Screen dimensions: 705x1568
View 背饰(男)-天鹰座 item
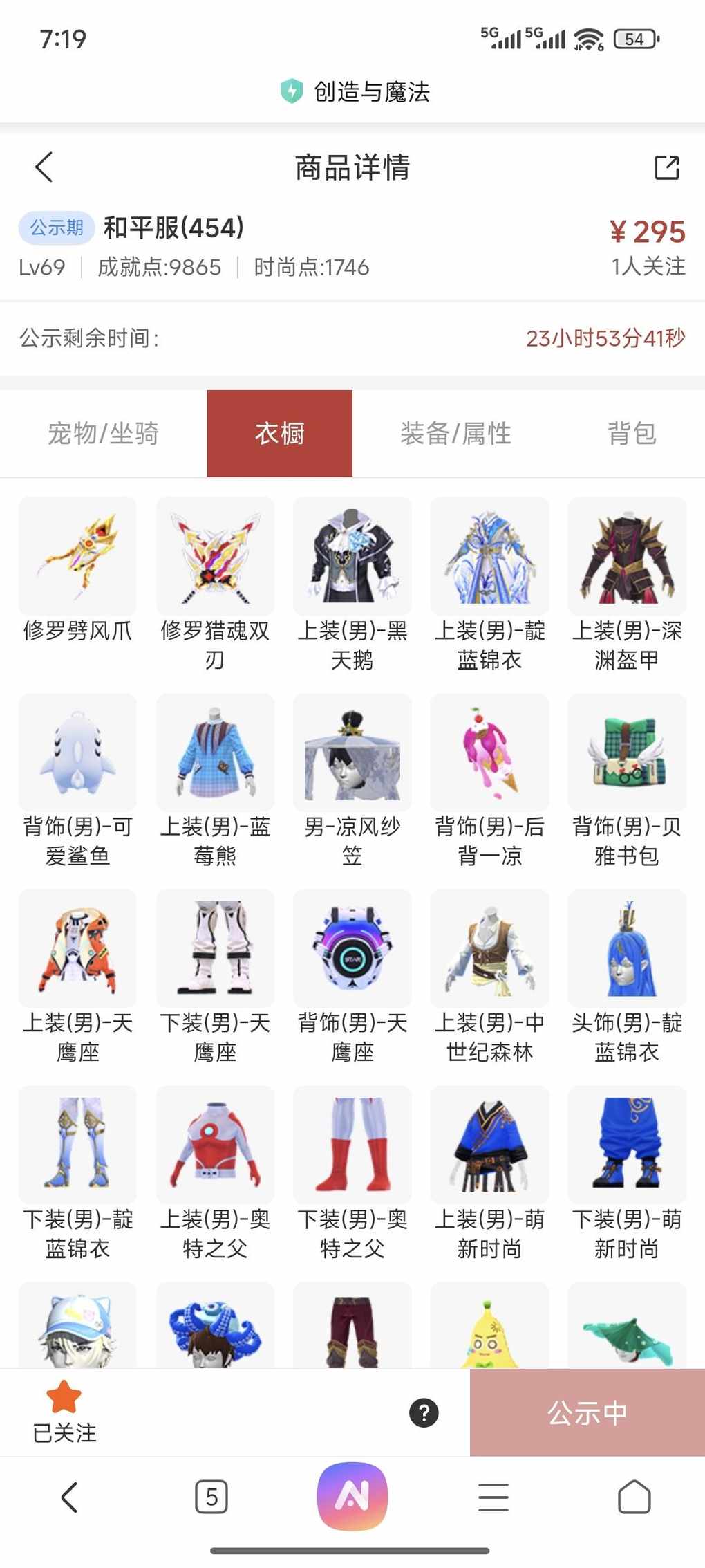pyautogui.click(x=352, y=949)
